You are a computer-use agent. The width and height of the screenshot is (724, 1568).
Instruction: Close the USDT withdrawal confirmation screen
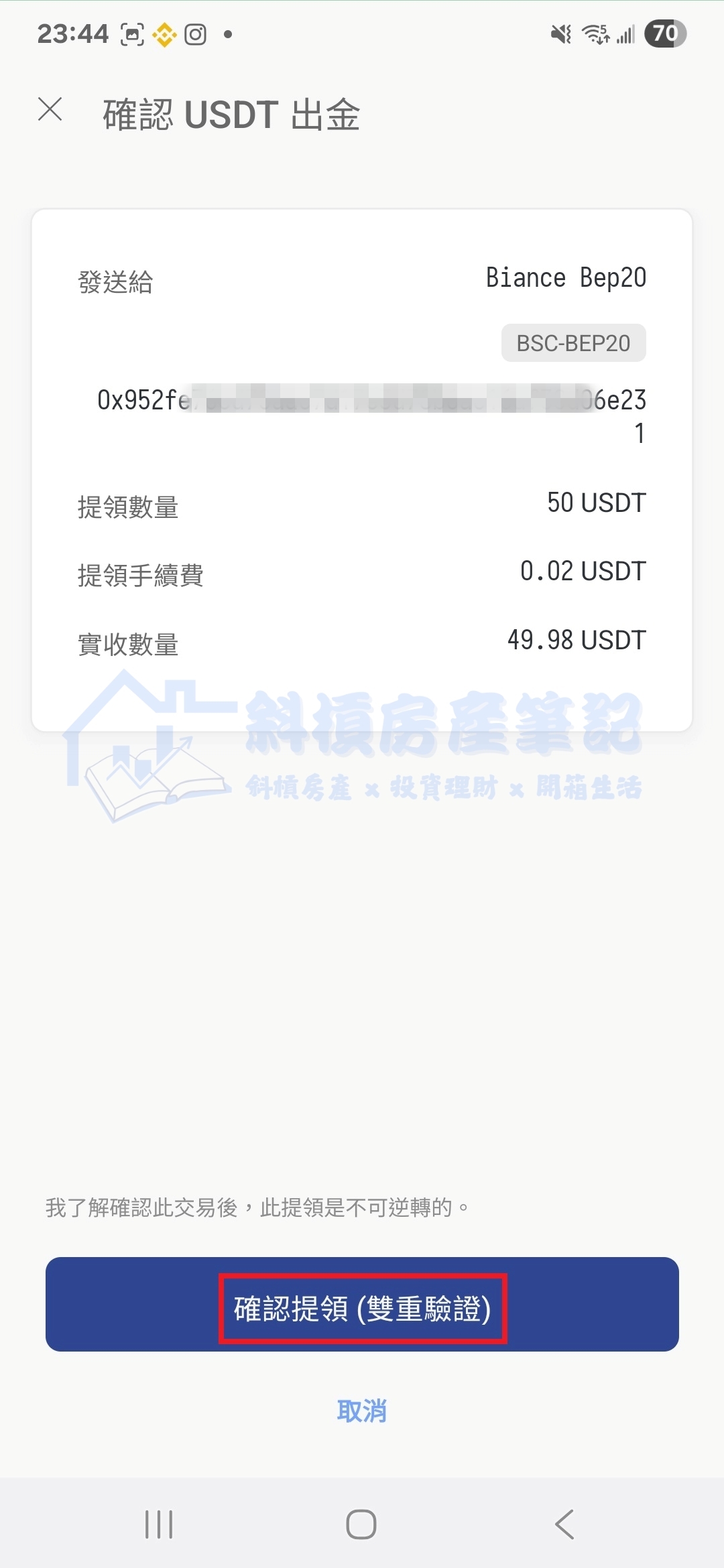50,109
